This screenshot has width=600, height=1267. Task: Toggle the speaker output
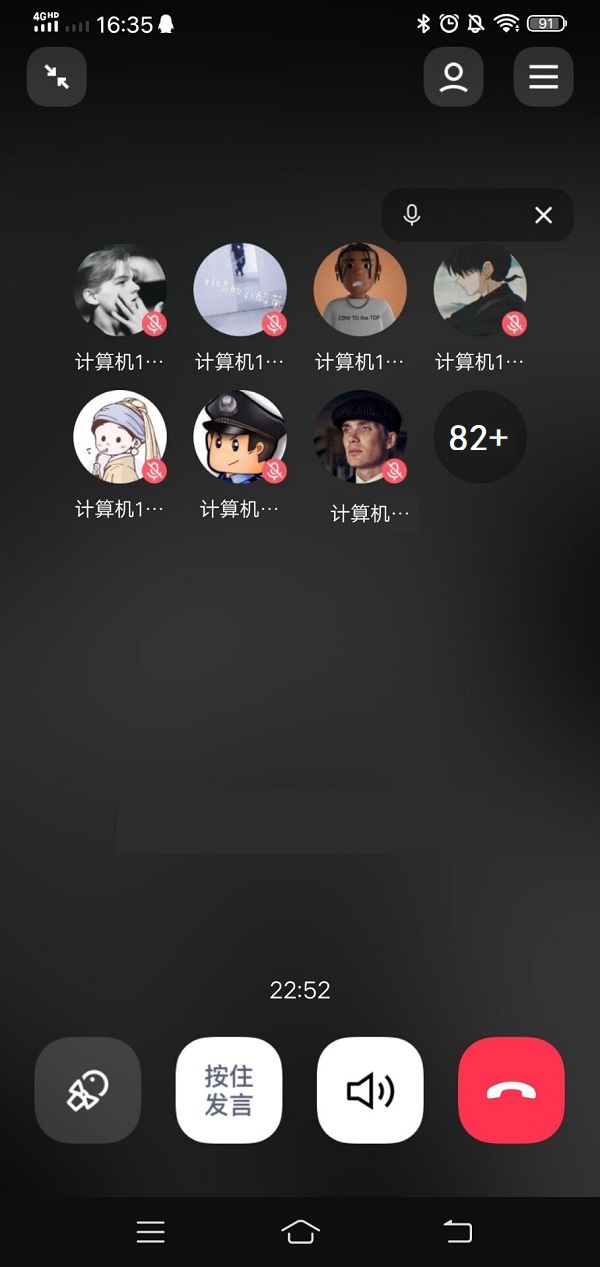click(x=370, y=1090)
